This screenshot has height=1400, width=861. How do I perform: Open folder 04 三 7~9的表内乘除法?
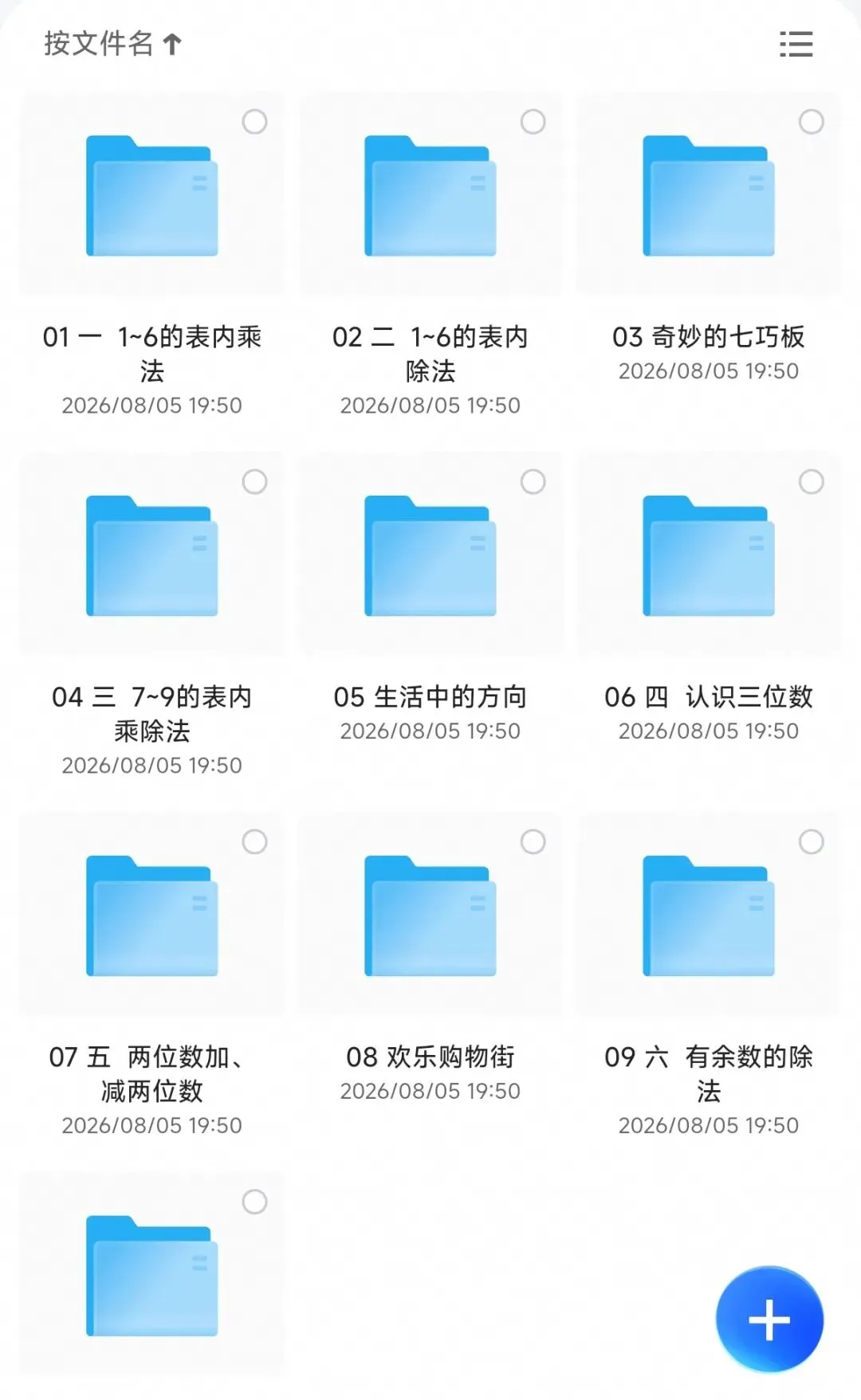(x=151, y=555)
